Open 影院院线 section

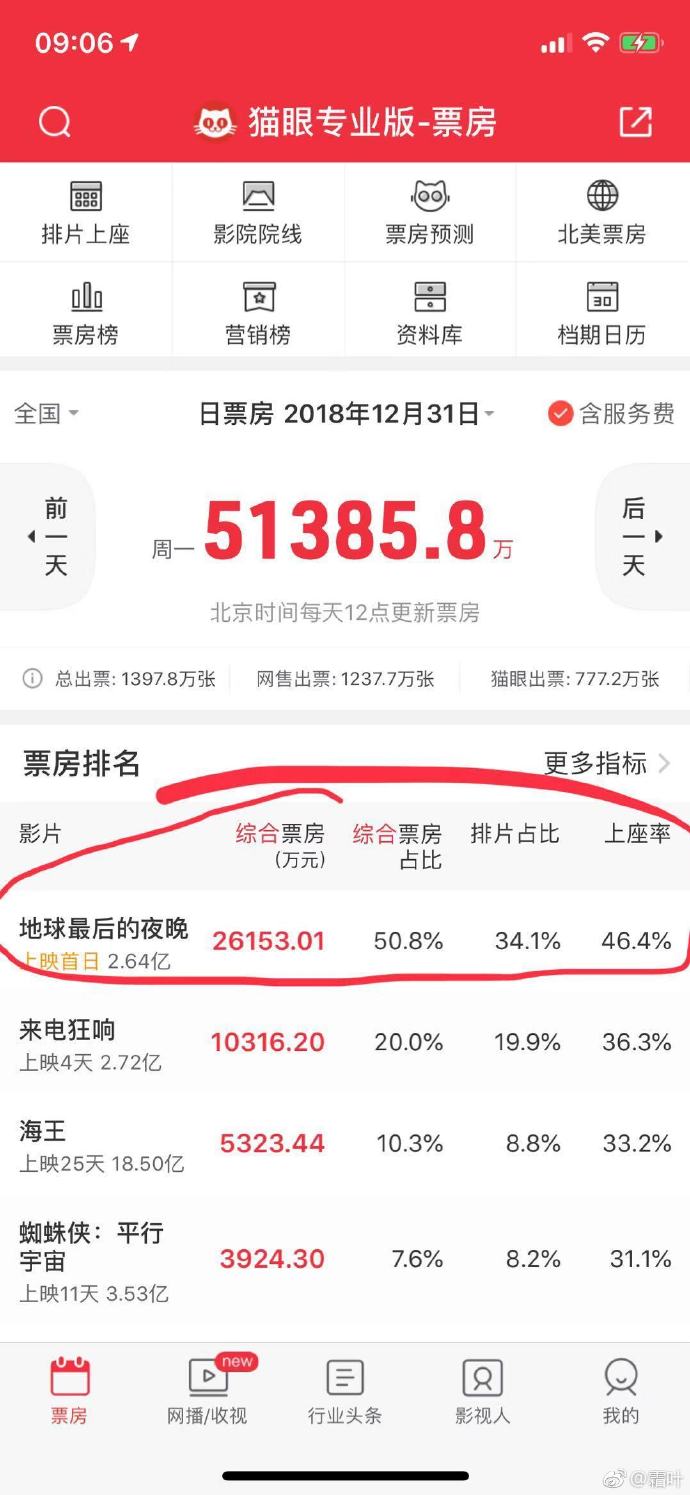coord(258,213)
